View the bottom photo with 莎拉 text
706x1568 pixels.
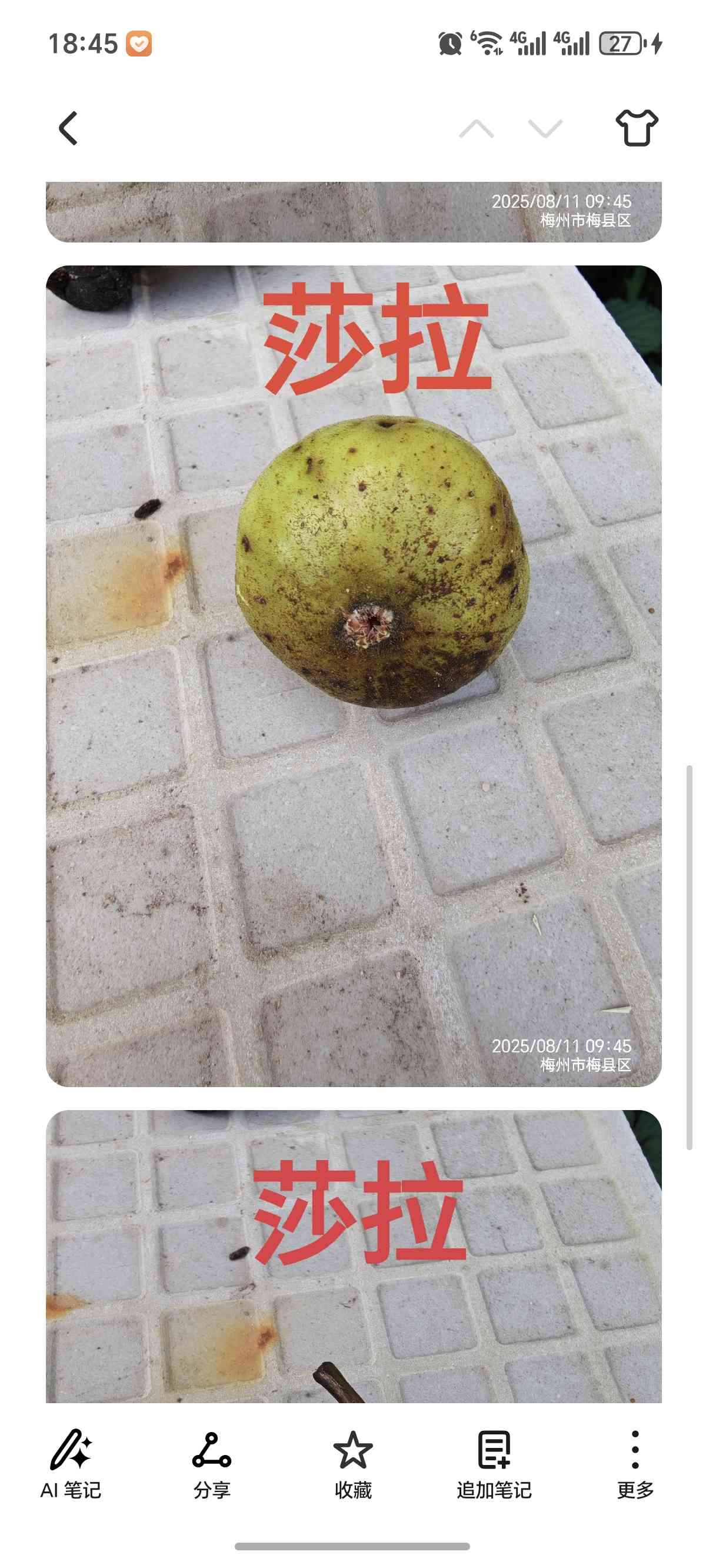(x=354, y=1257)
